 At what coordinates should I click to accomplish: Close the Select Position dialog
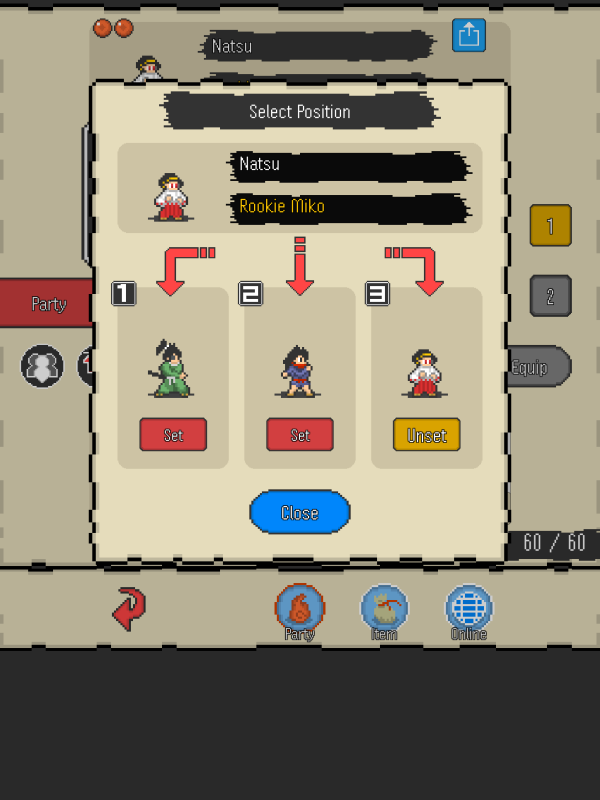(x=299, y=512)
